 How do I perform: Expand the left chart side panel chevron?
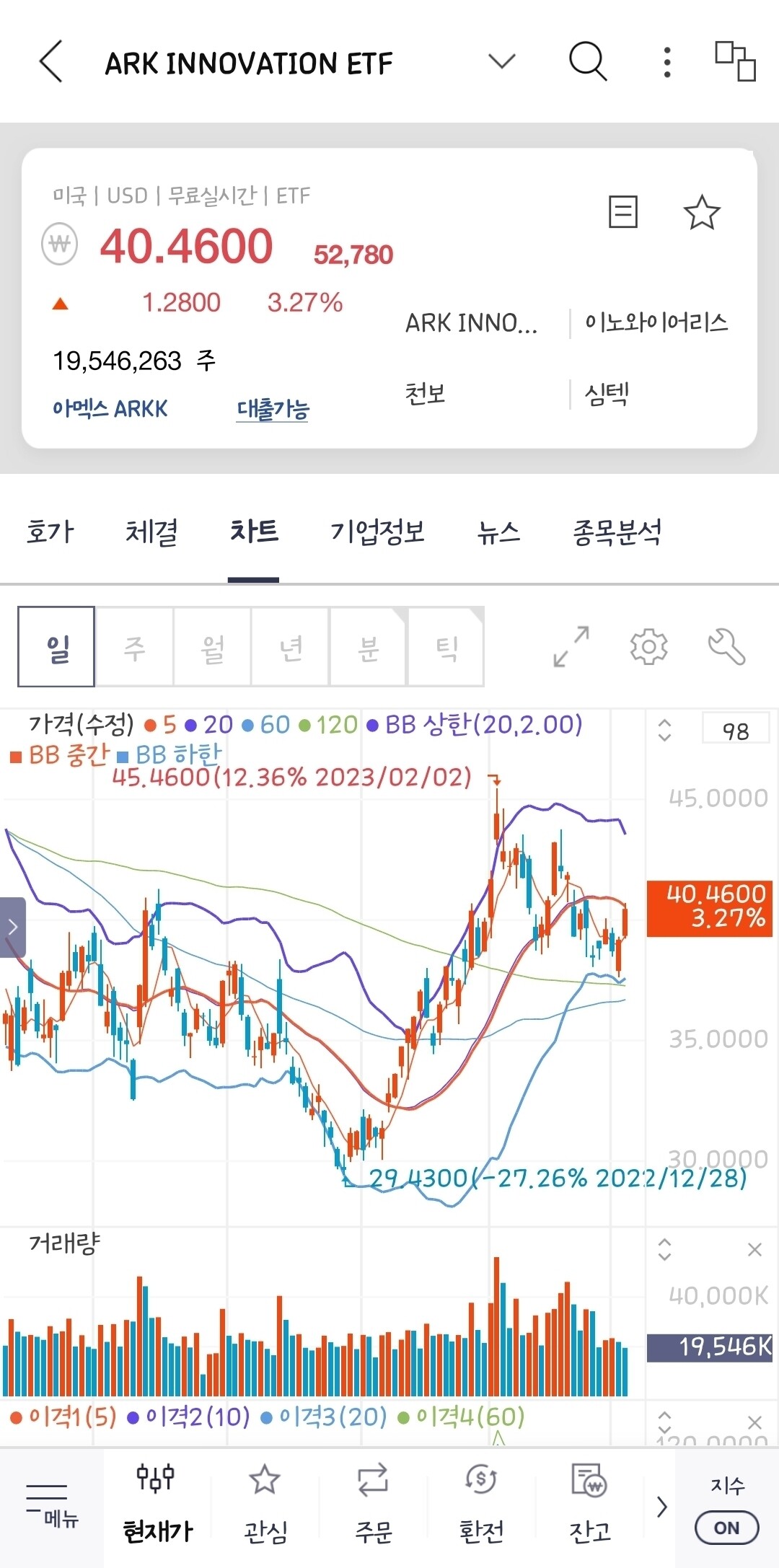pyautogui.click(x=12, y=925)
